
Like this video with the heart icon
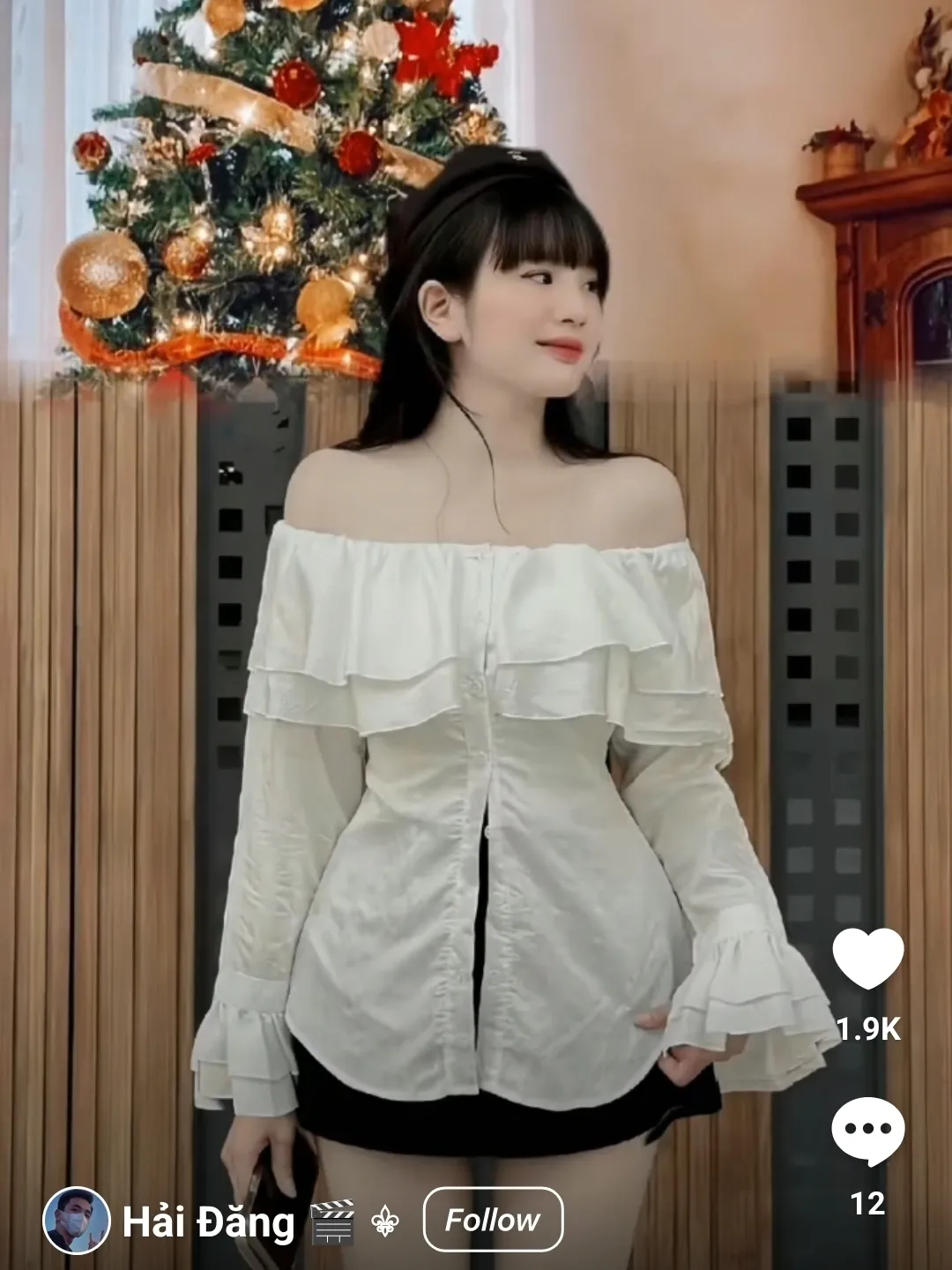[868, 959]
